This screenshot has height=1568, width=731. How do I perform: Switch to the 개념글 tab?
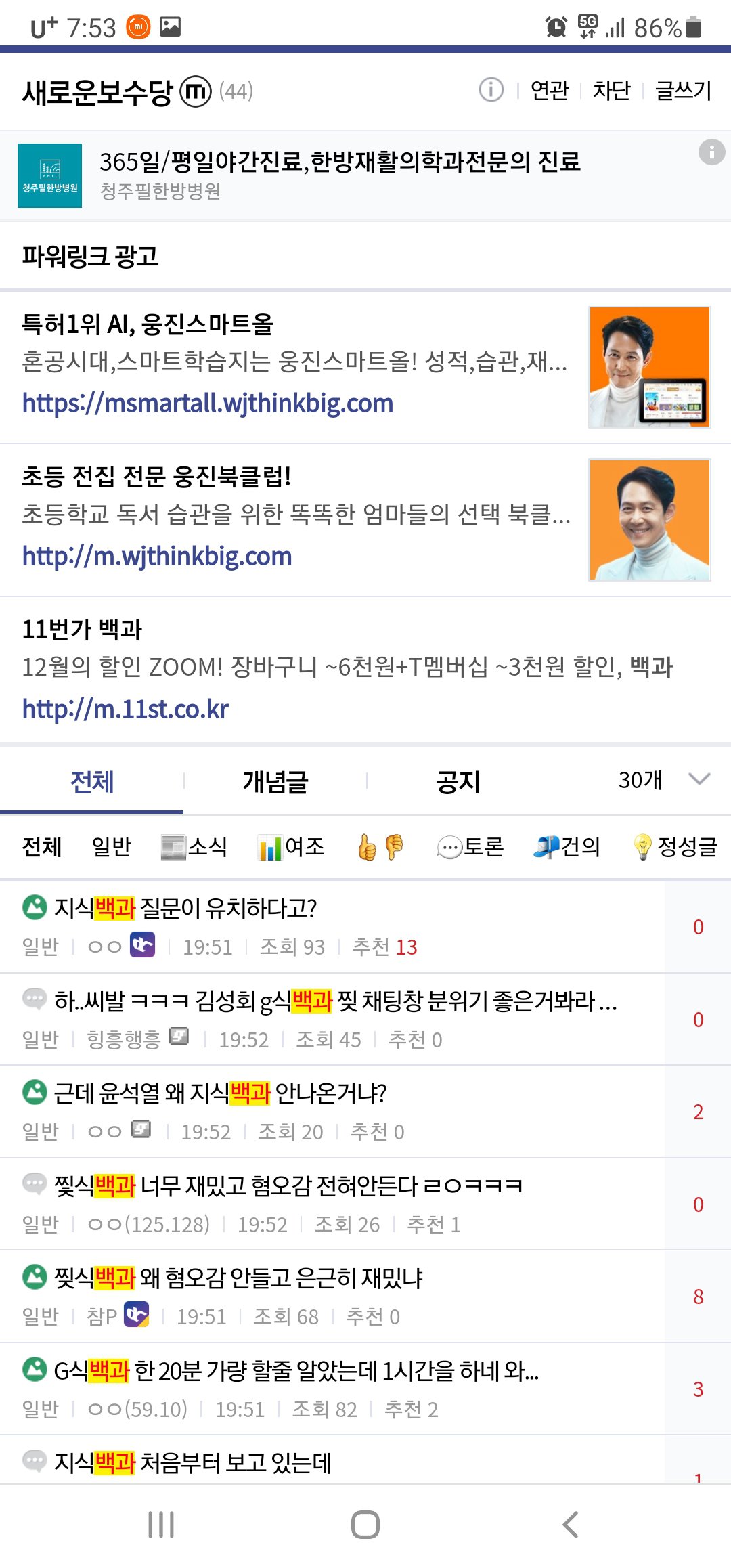point(275,782)
